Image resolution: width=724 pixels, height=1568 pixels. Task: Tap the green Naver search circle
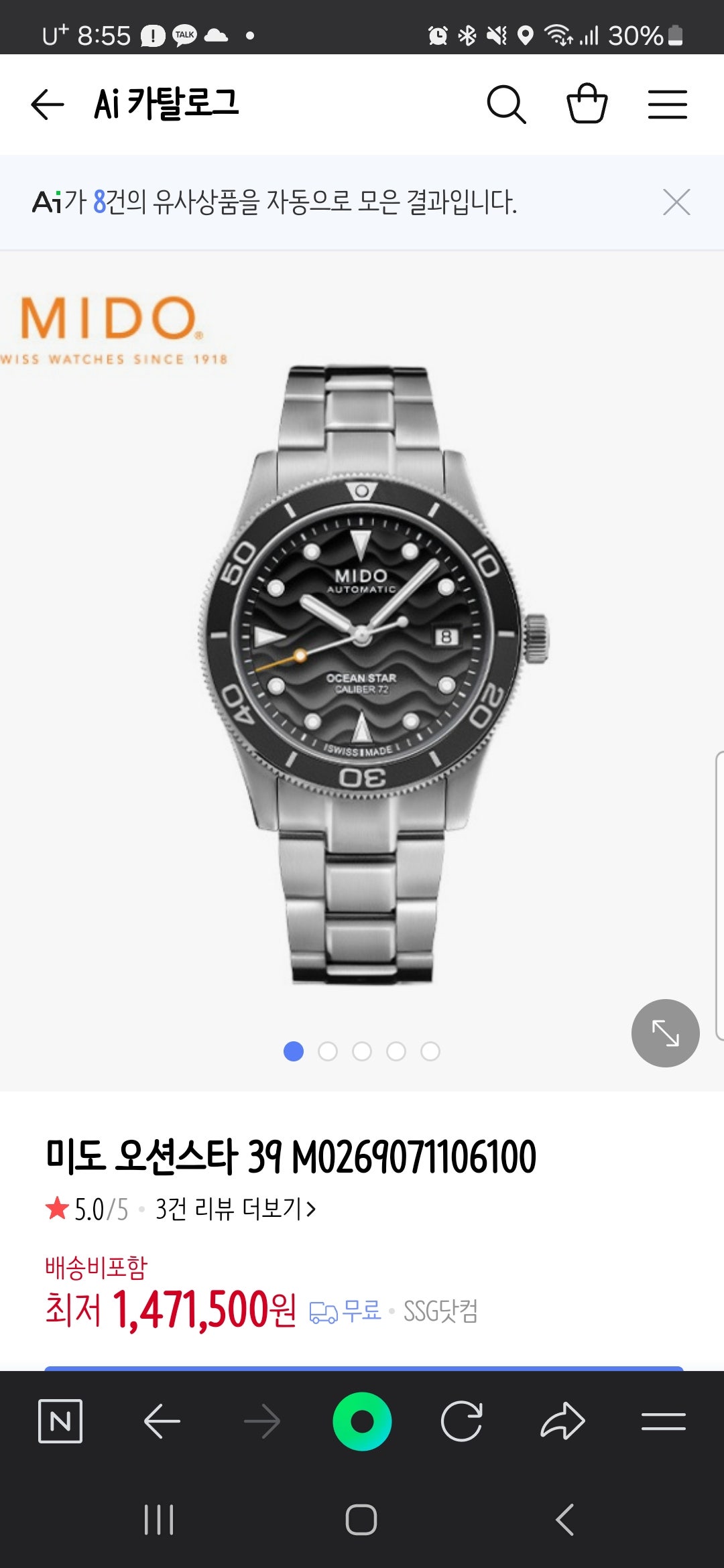362,1421
